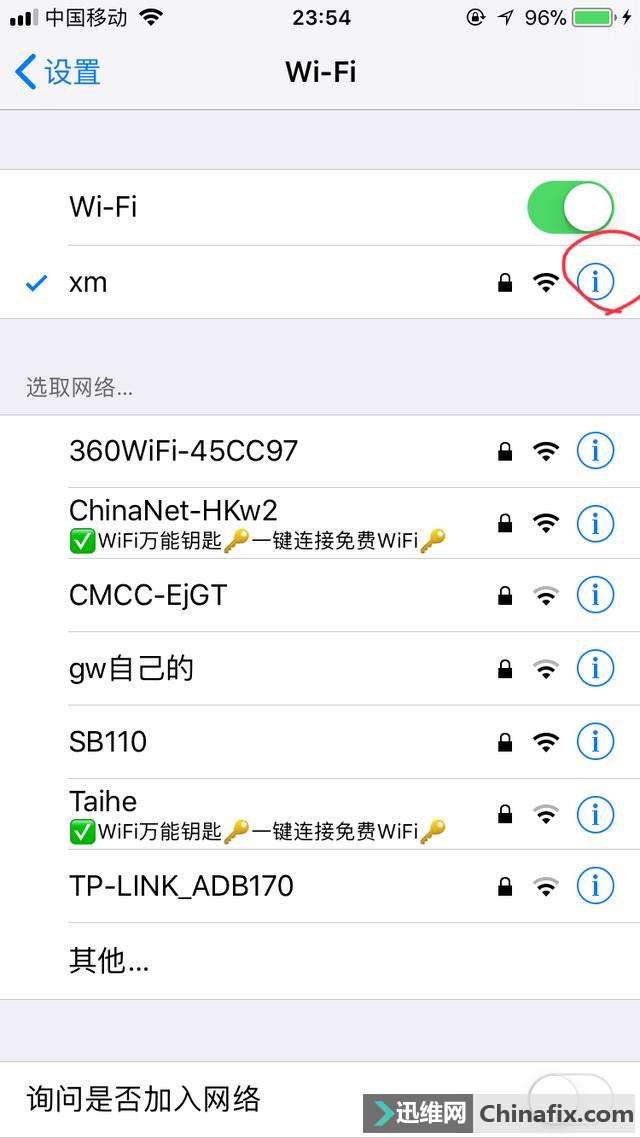Go back to 设置

[x=58, y=72]
